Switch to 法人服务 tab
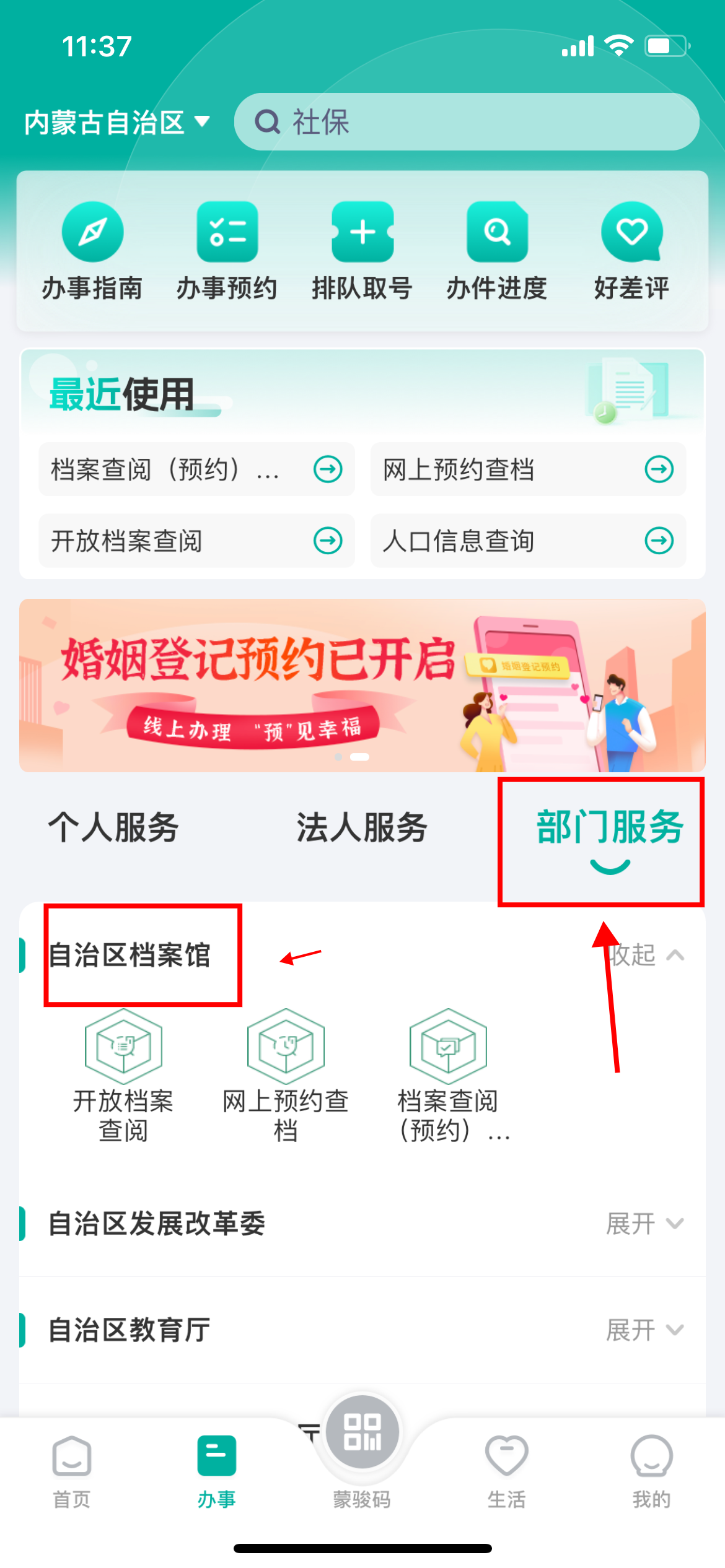This screenshot has height=1568, width=725. (x=362, y=827)
